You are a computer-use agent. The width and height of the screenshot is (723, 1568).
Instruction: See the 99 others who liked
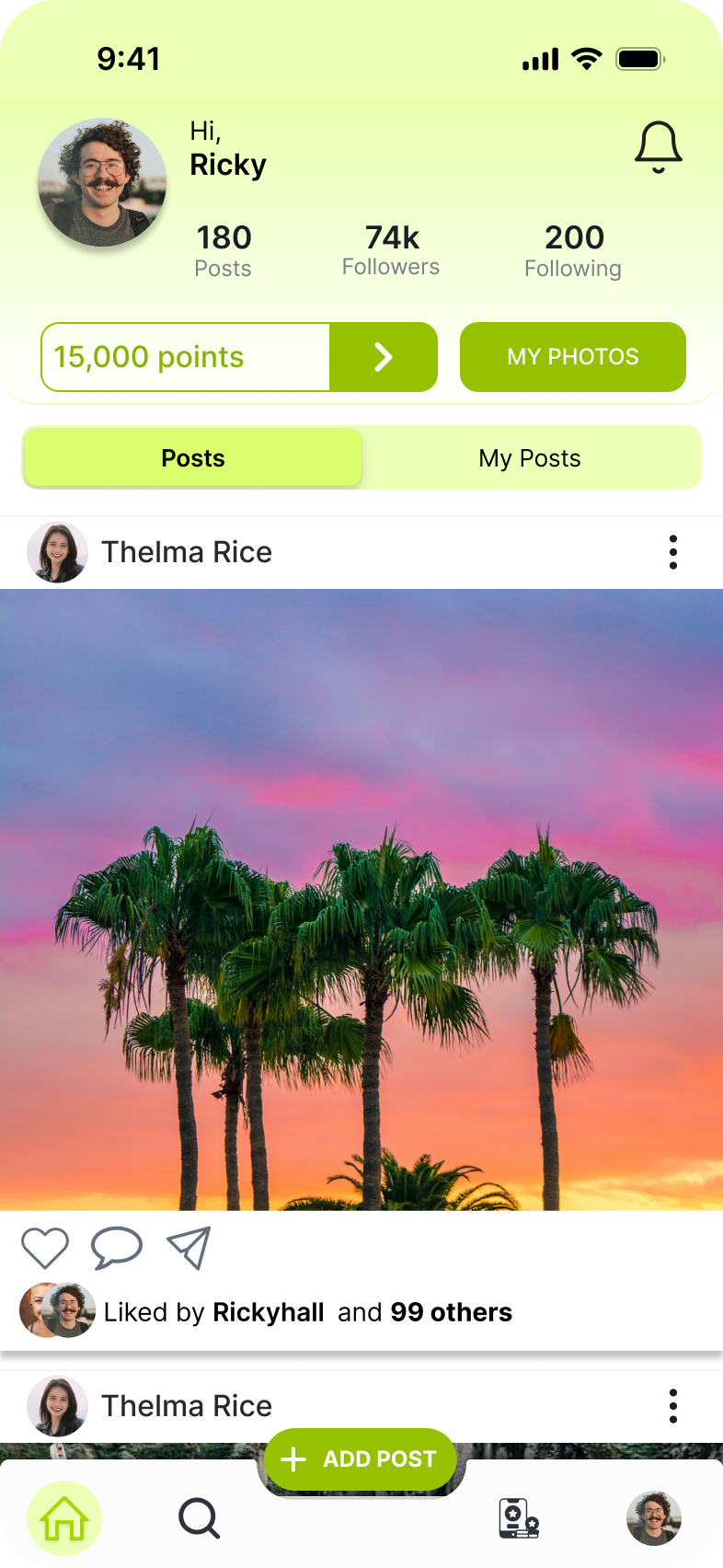452,1311
